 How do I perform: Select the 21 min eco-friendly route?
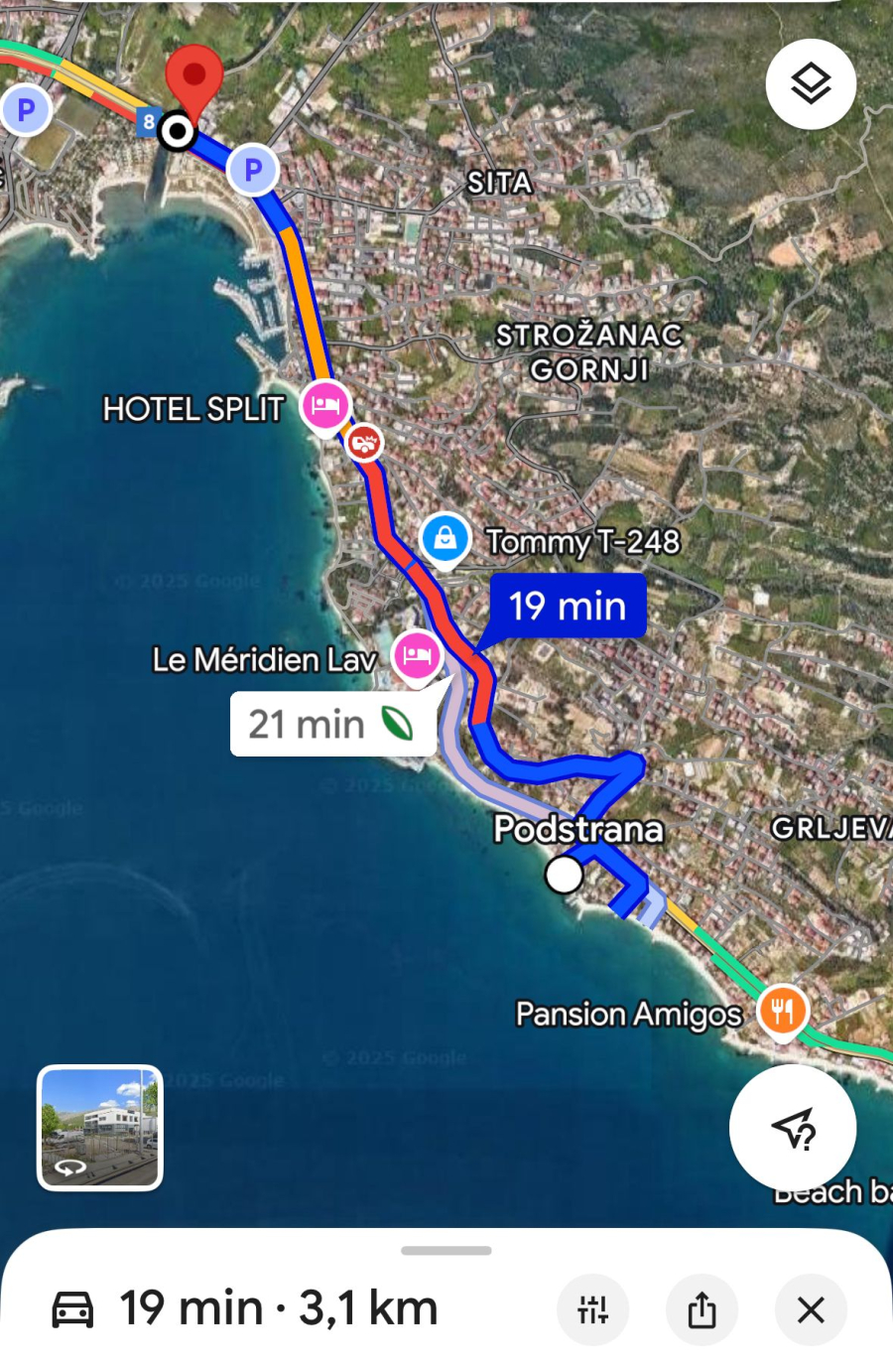[x=332, y=724]
